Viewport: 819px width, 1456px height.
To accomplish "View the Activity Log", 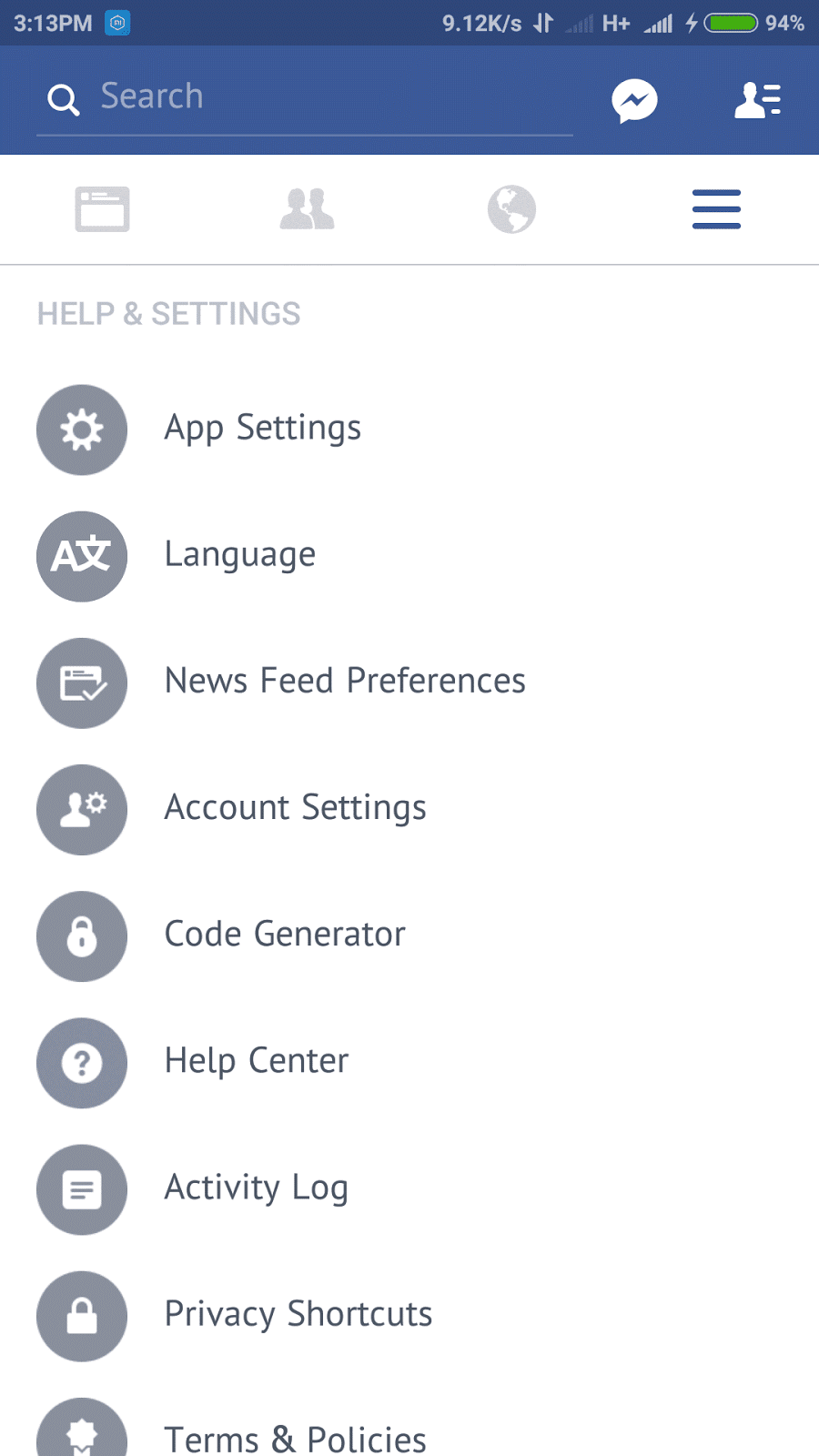I will coord(409,1188).
